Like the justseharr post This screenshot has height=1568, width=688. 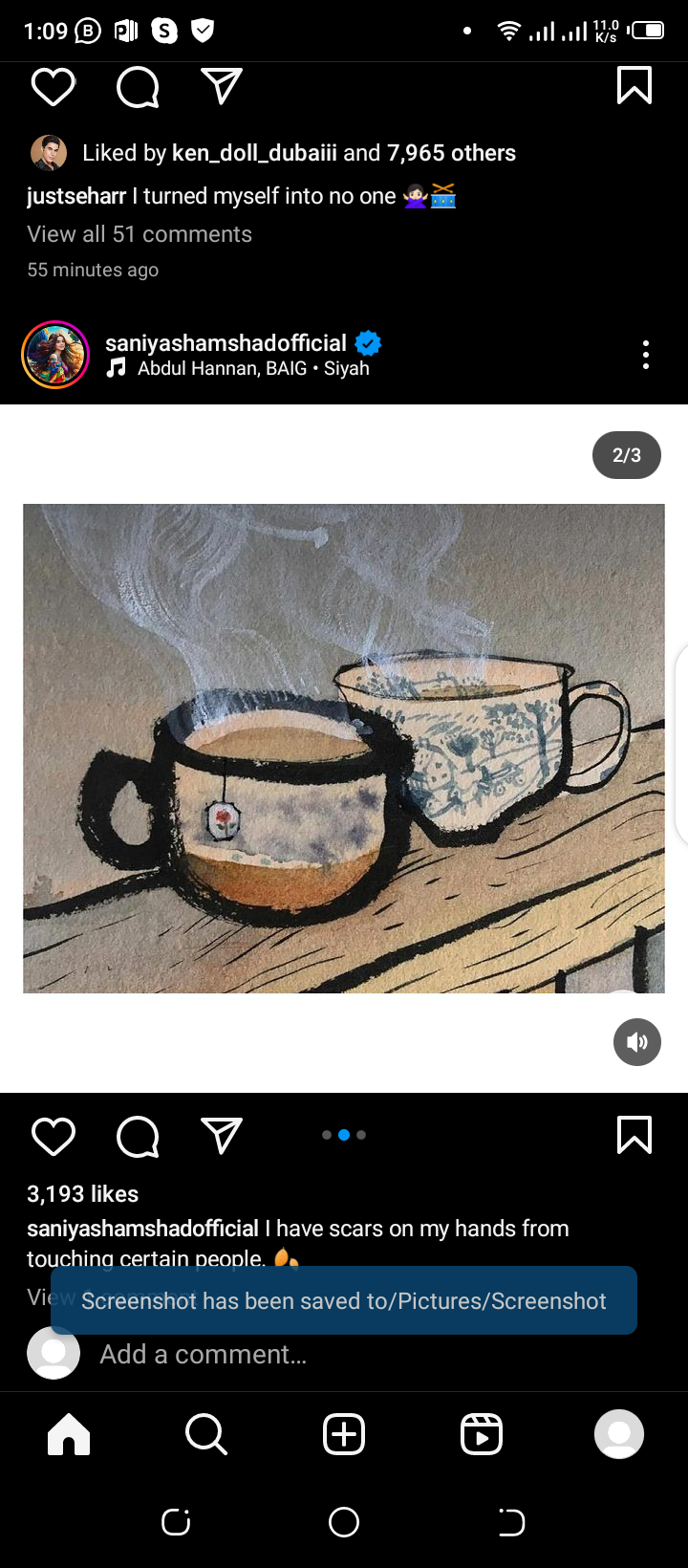(x=53, y=87)
